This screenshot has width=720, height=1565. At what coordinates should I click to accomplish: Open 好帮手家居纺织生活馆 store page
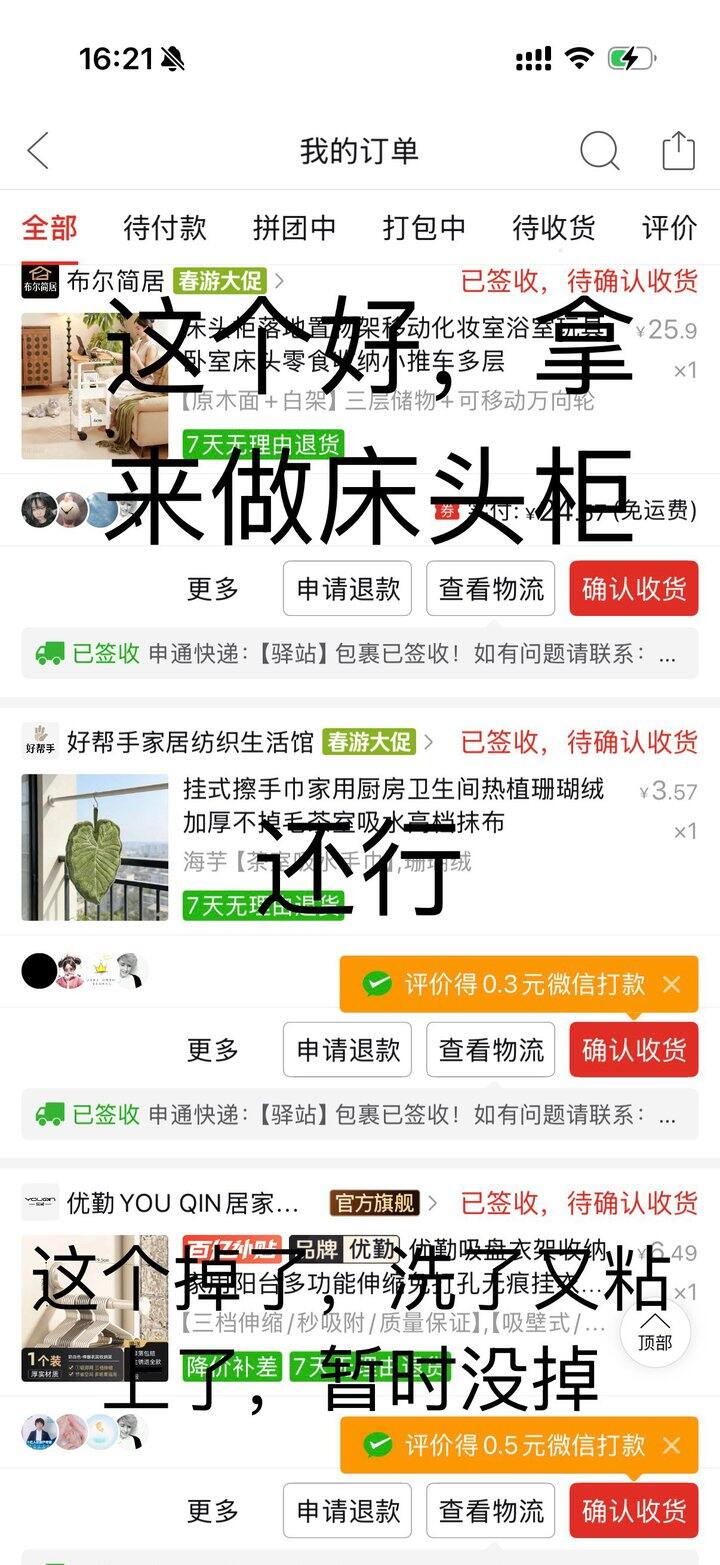point(190,742)
